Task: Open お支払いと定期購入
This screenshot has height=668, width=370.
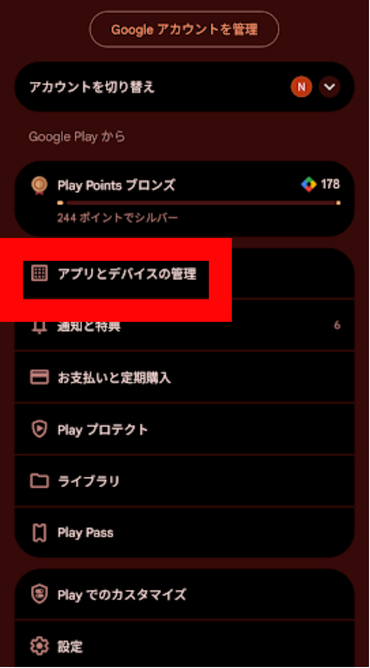Action: (x=184, y=377)
